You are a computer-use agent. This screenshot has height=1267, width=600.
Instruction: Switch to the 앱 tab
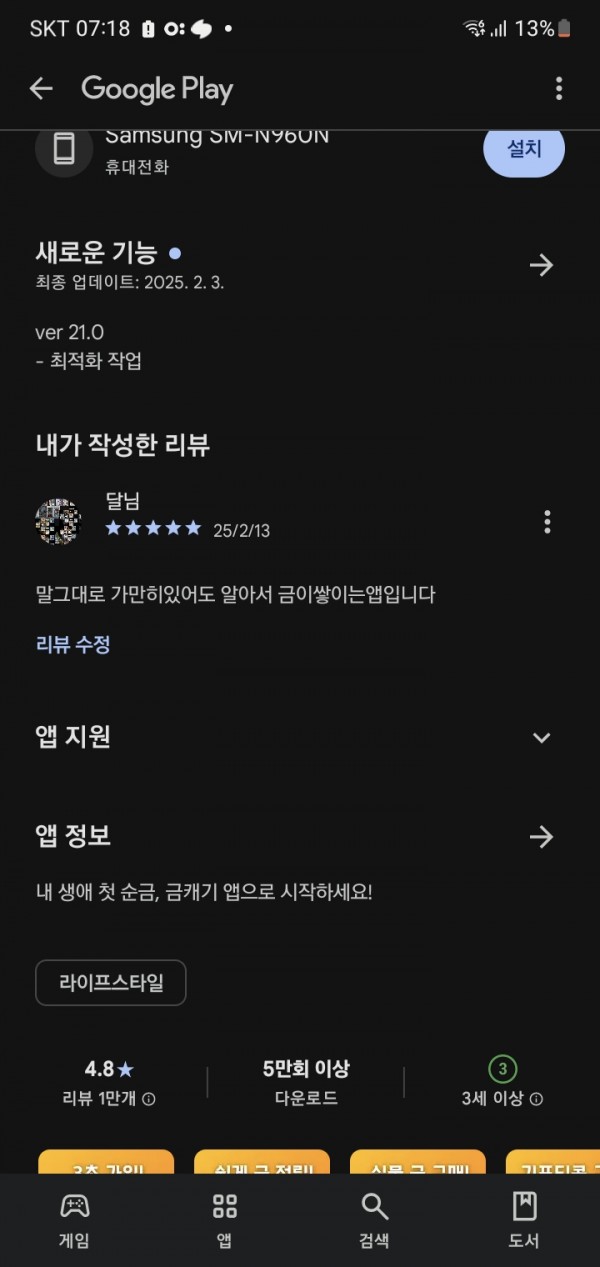225,1220
